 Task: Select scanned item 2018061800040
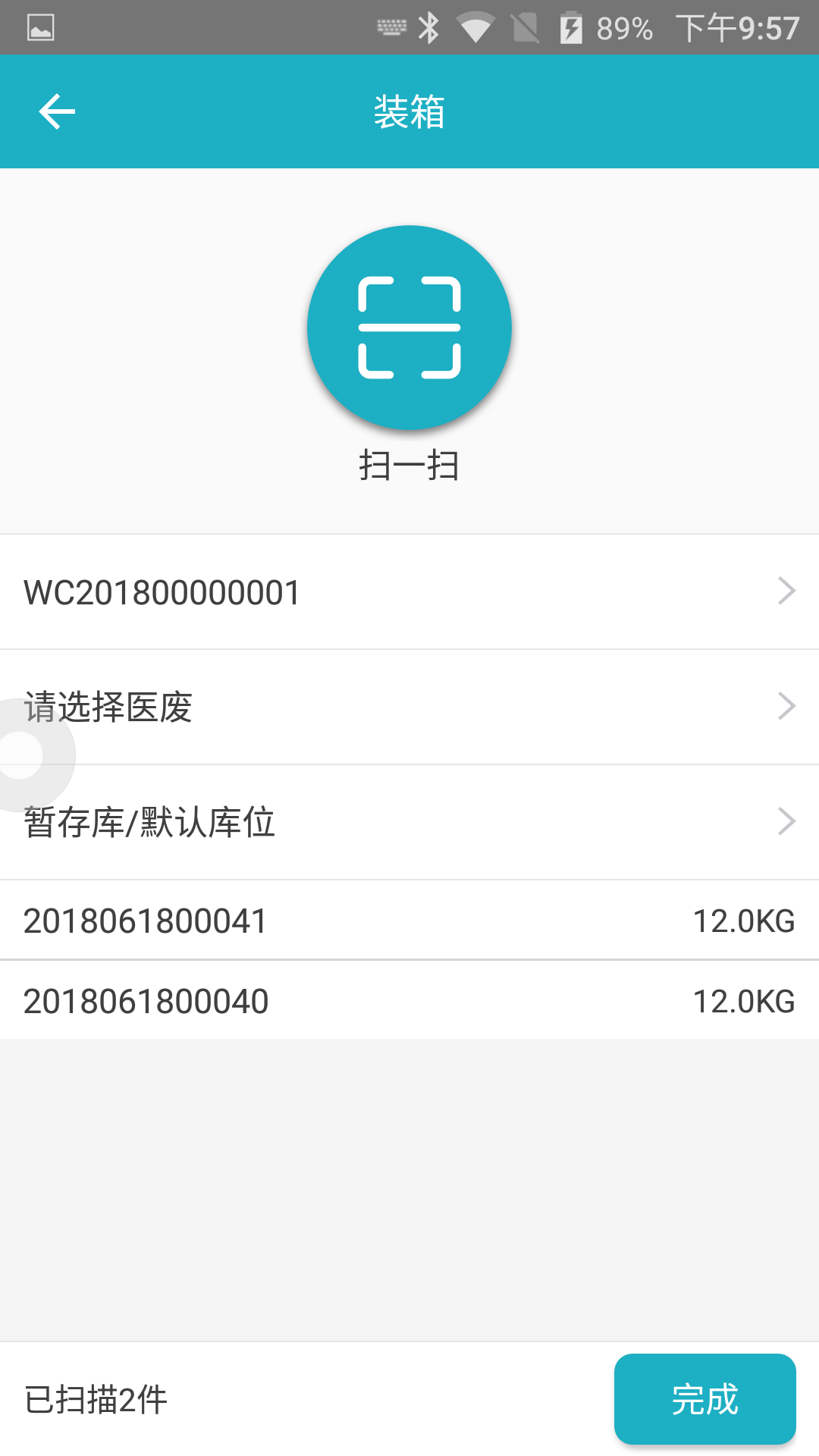409,1001
